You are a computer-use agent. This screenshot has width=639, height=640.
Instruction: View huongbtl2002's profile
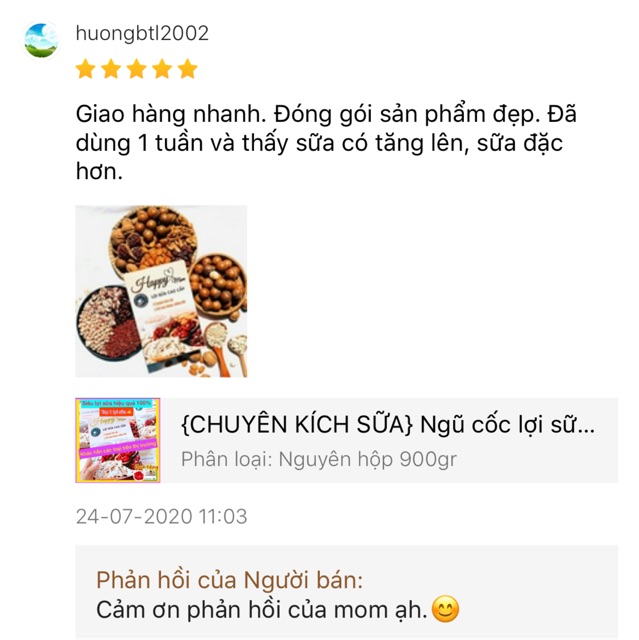click(x=142, y=33)
